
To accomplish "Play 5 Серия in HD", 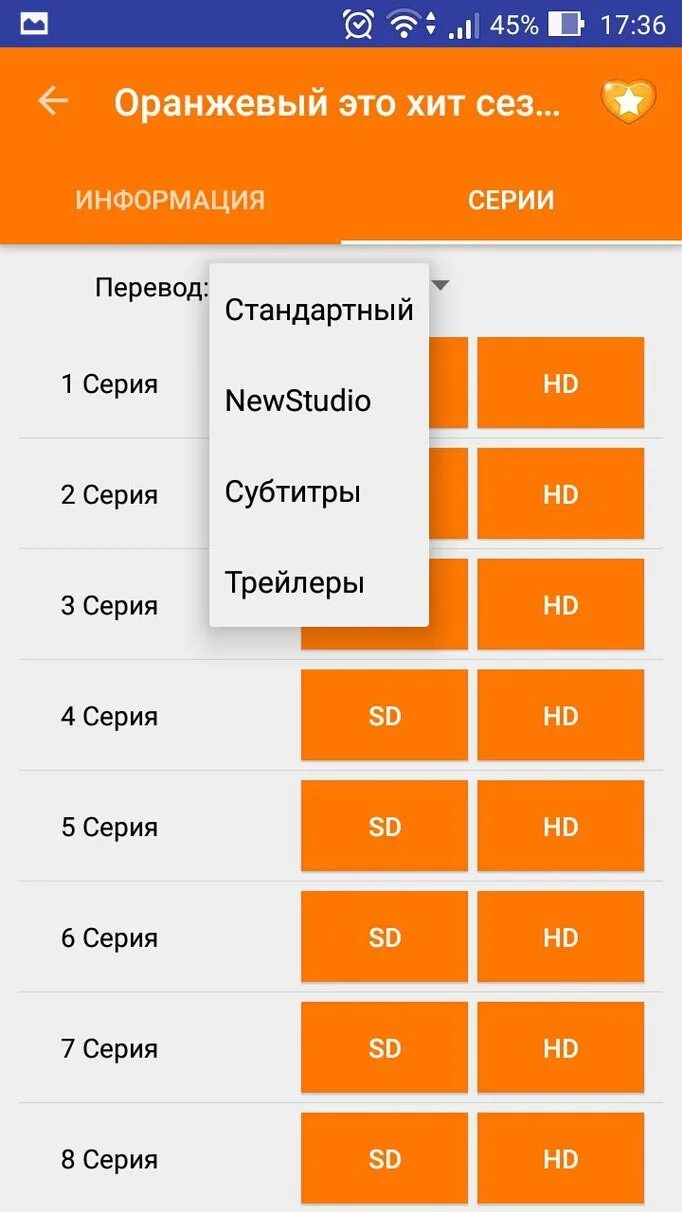I will (560, 827).
